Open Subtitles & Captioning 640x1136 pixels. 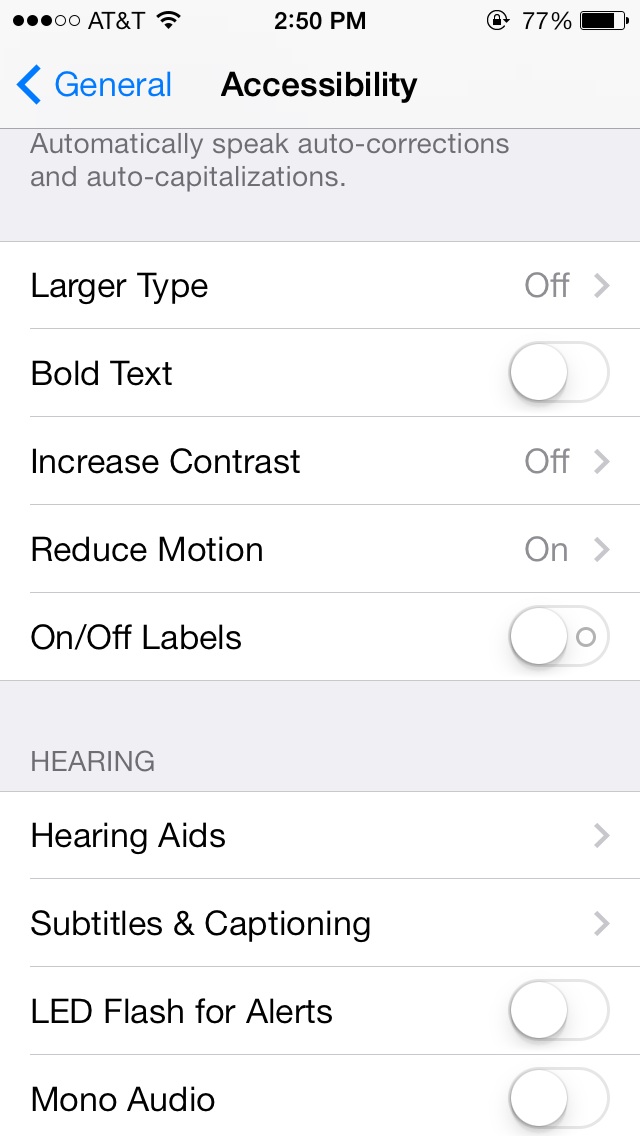(x=320, y=923)
